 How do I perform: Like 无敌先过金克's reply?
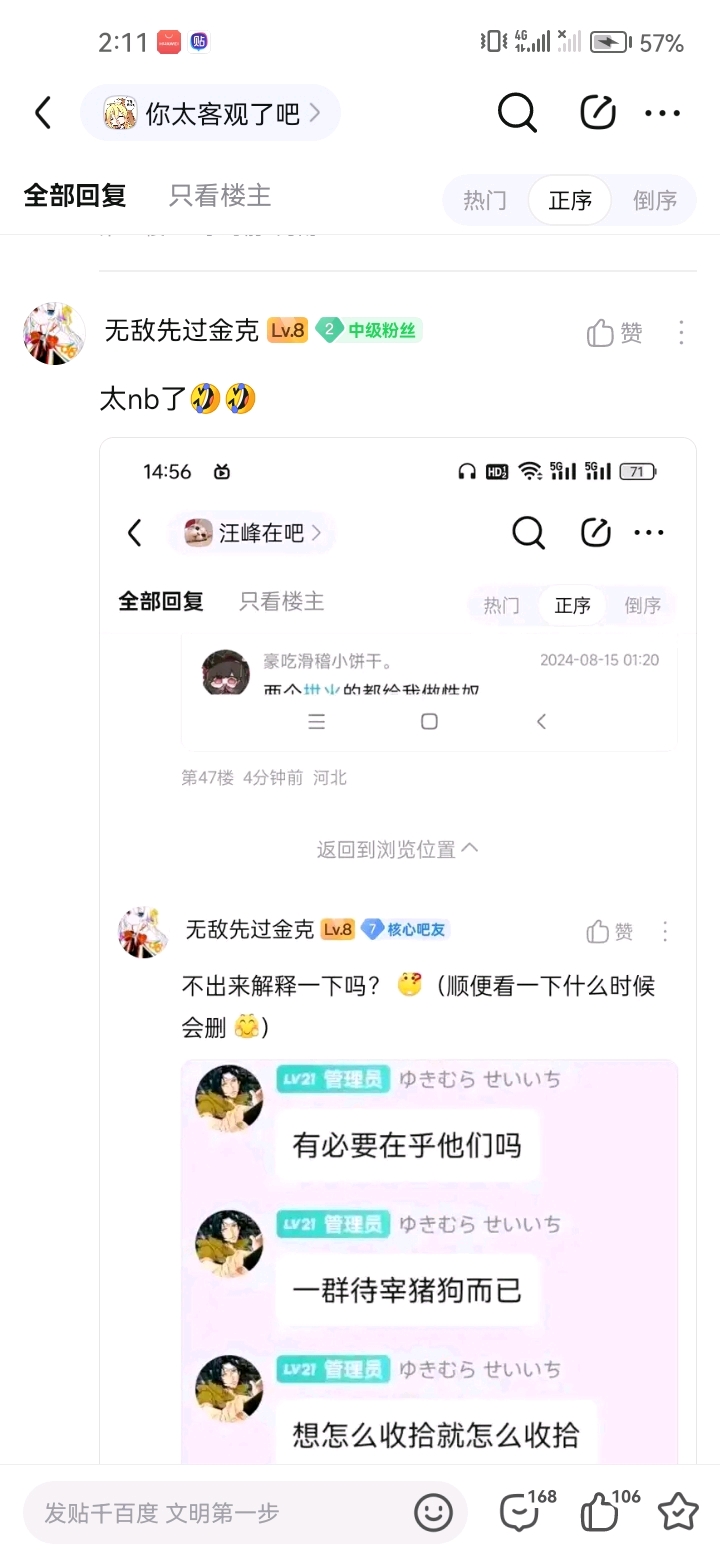pos(614,333)
